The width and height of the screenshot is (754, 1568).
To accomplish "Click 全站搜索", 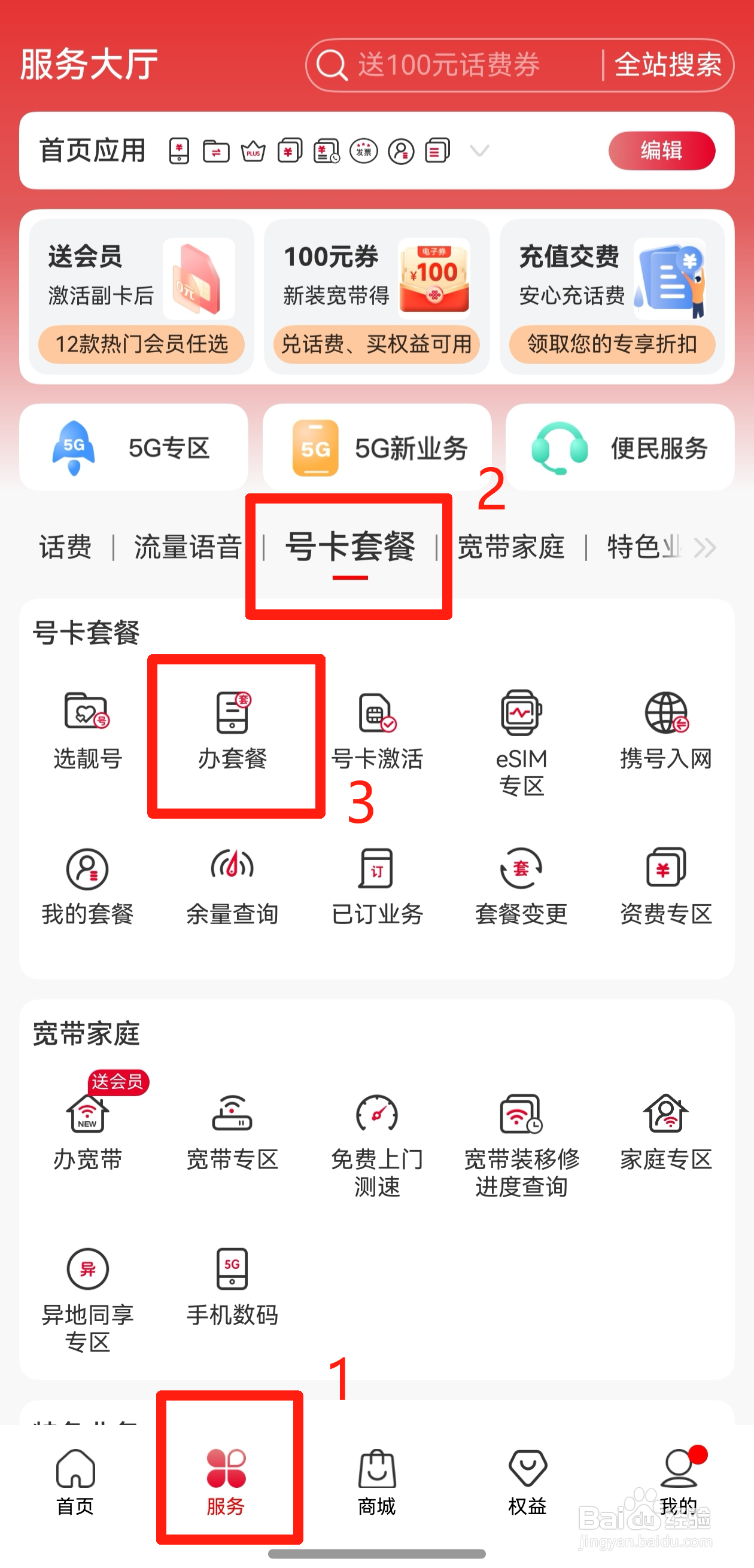I will click(668, 66).
